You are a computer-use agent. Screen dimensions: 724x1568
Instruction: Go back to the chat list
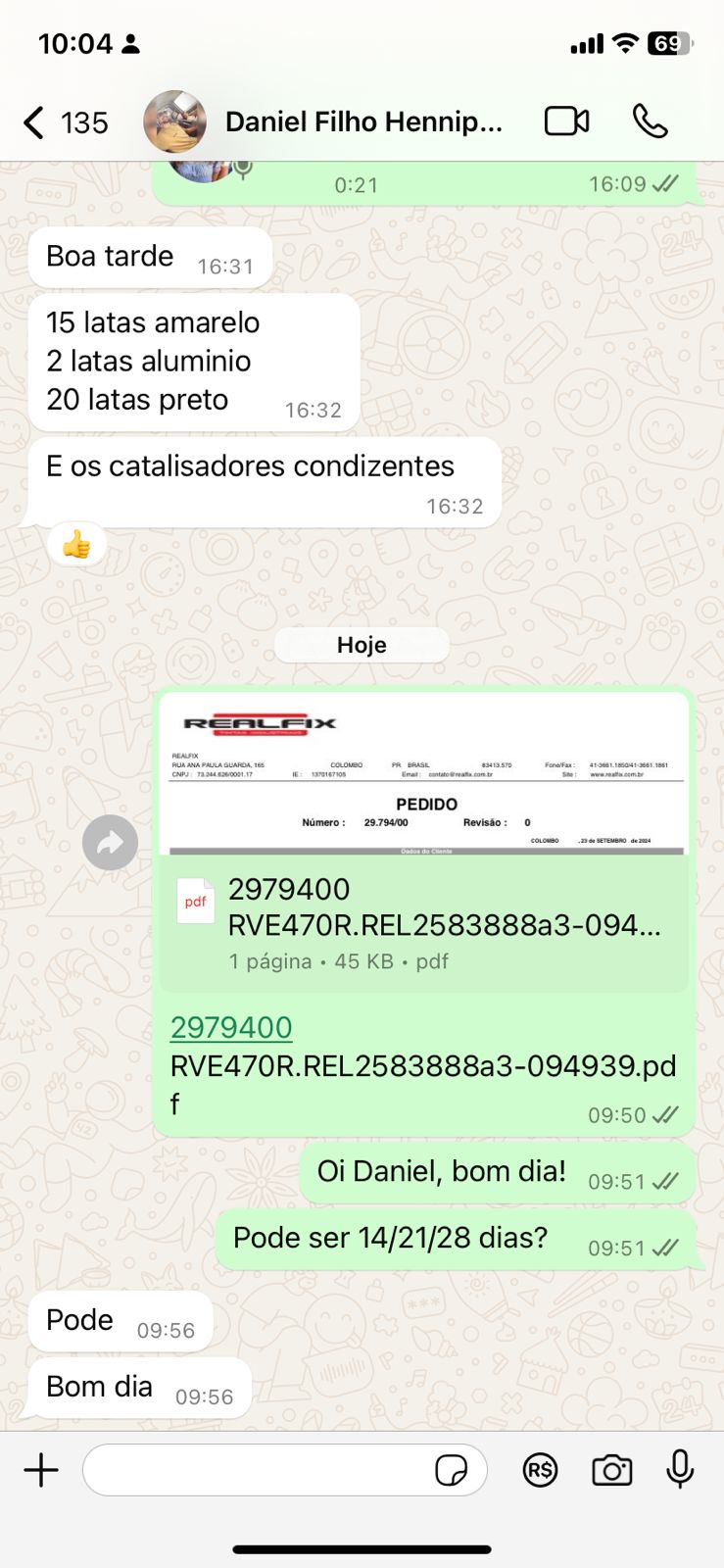point(35,122)
